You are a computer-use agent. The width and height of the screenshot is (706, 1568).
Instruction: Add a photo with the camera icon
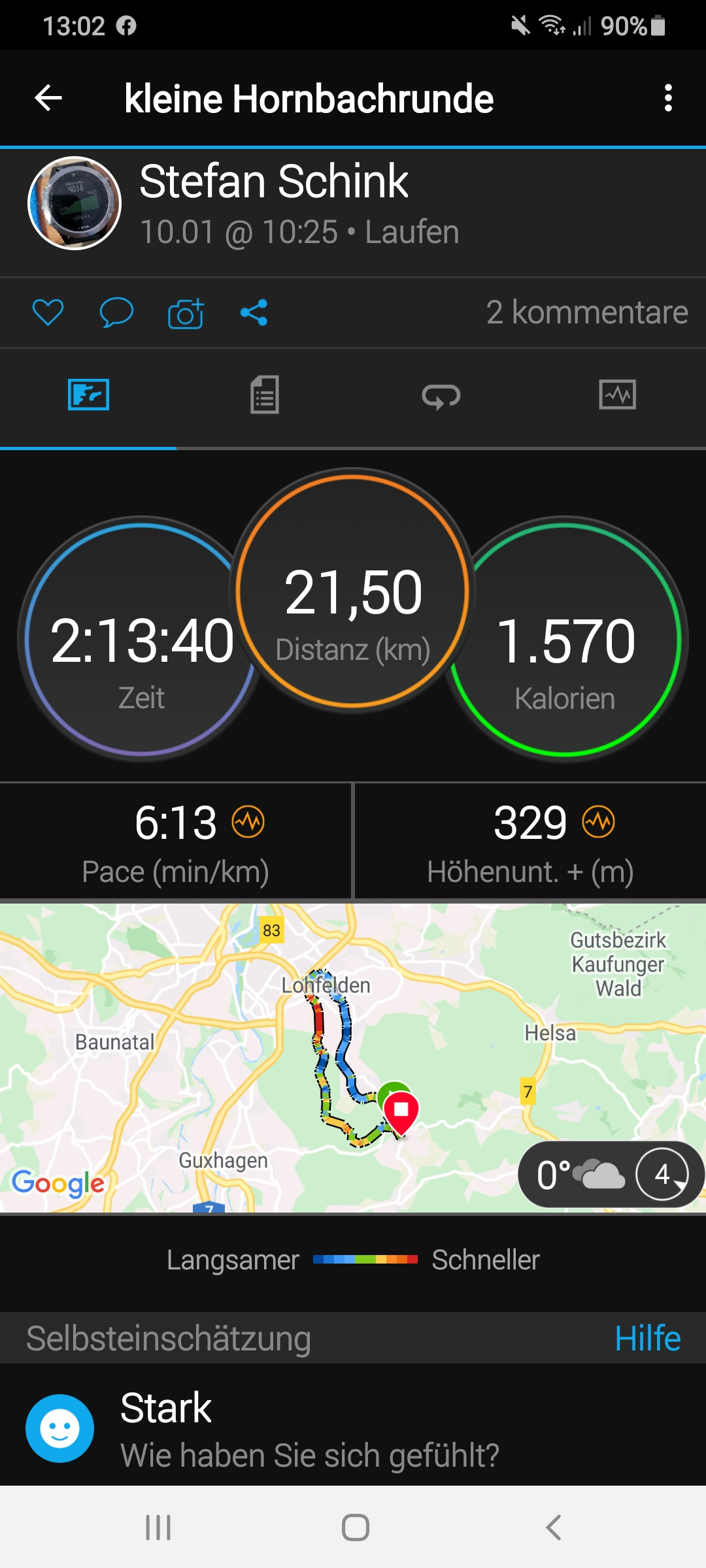click(186, 314)
